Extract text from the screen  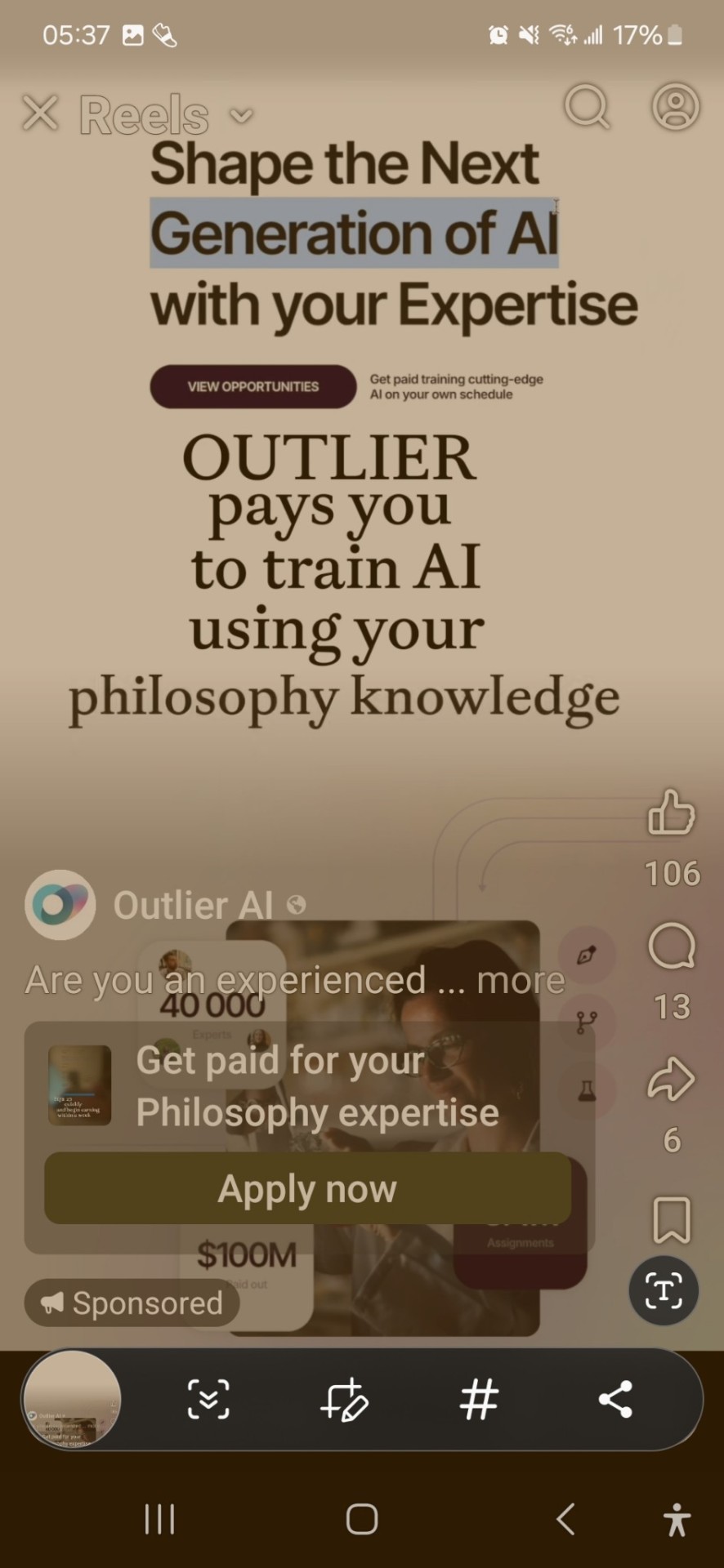click(663, 1291)
